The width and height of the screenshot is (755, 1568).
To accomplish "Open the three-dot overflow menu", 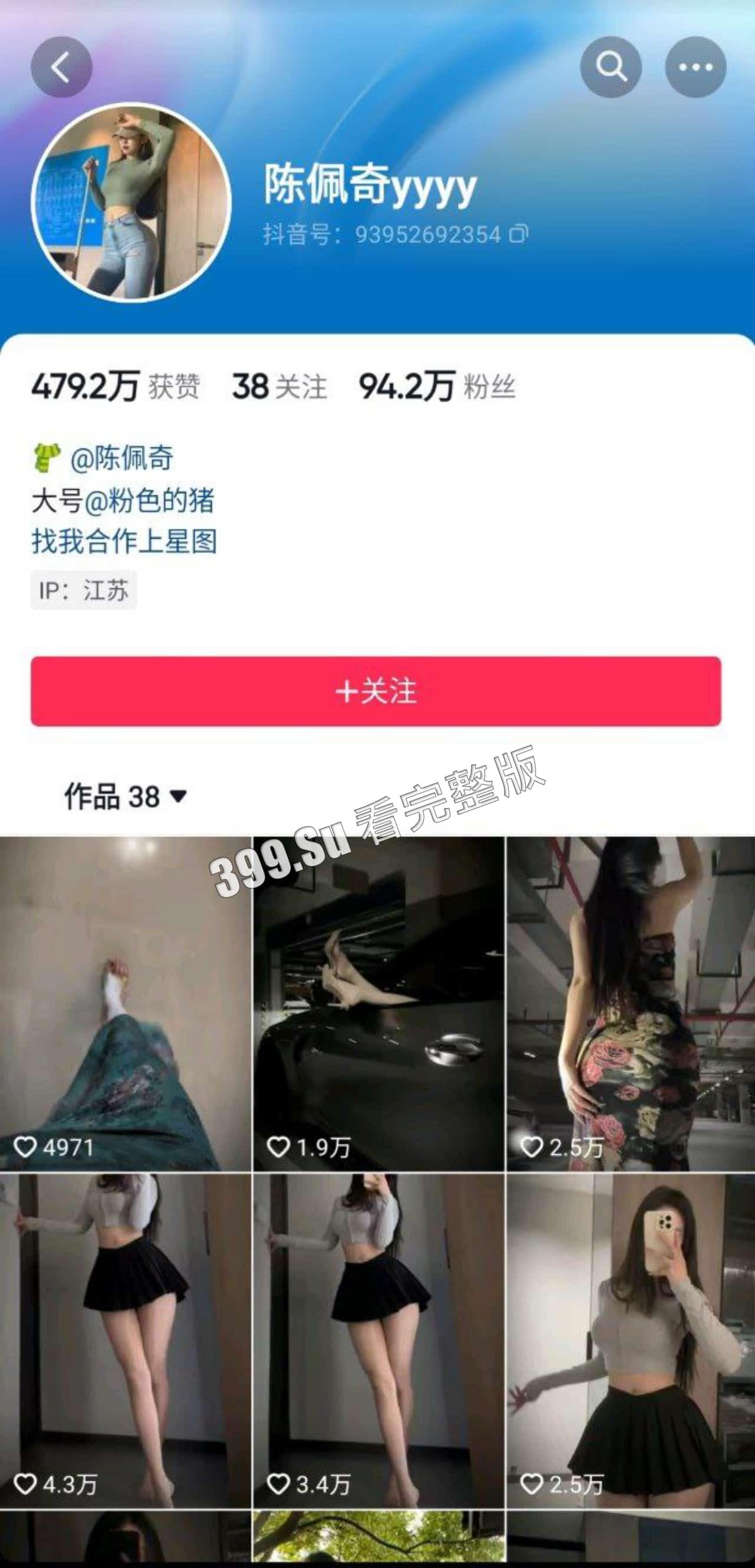I will 695,67.
